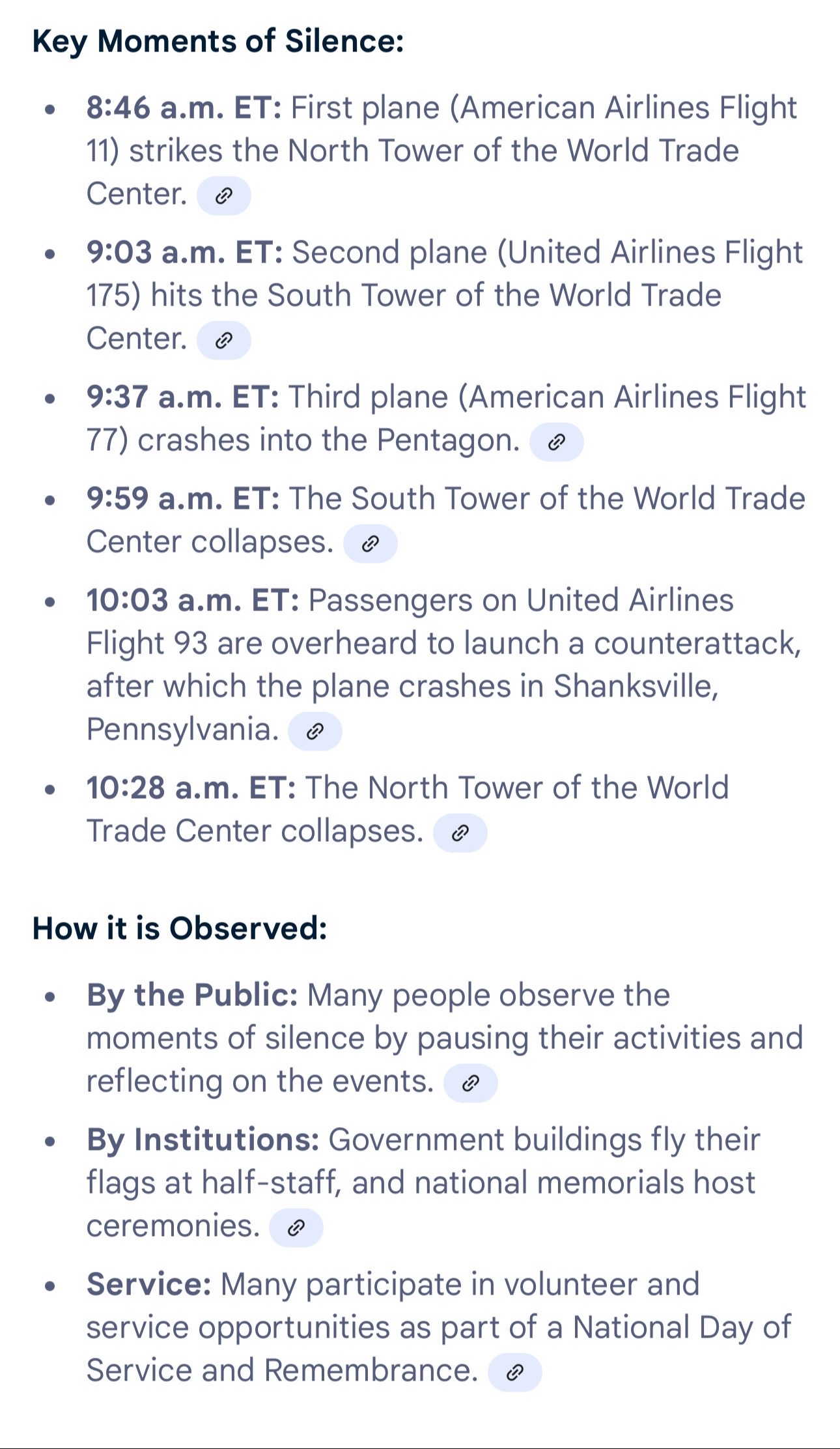Viewport: 840px width, 1449px height.
Task: Open source link after the Pentagon crash entry
Action: (556, 442)
